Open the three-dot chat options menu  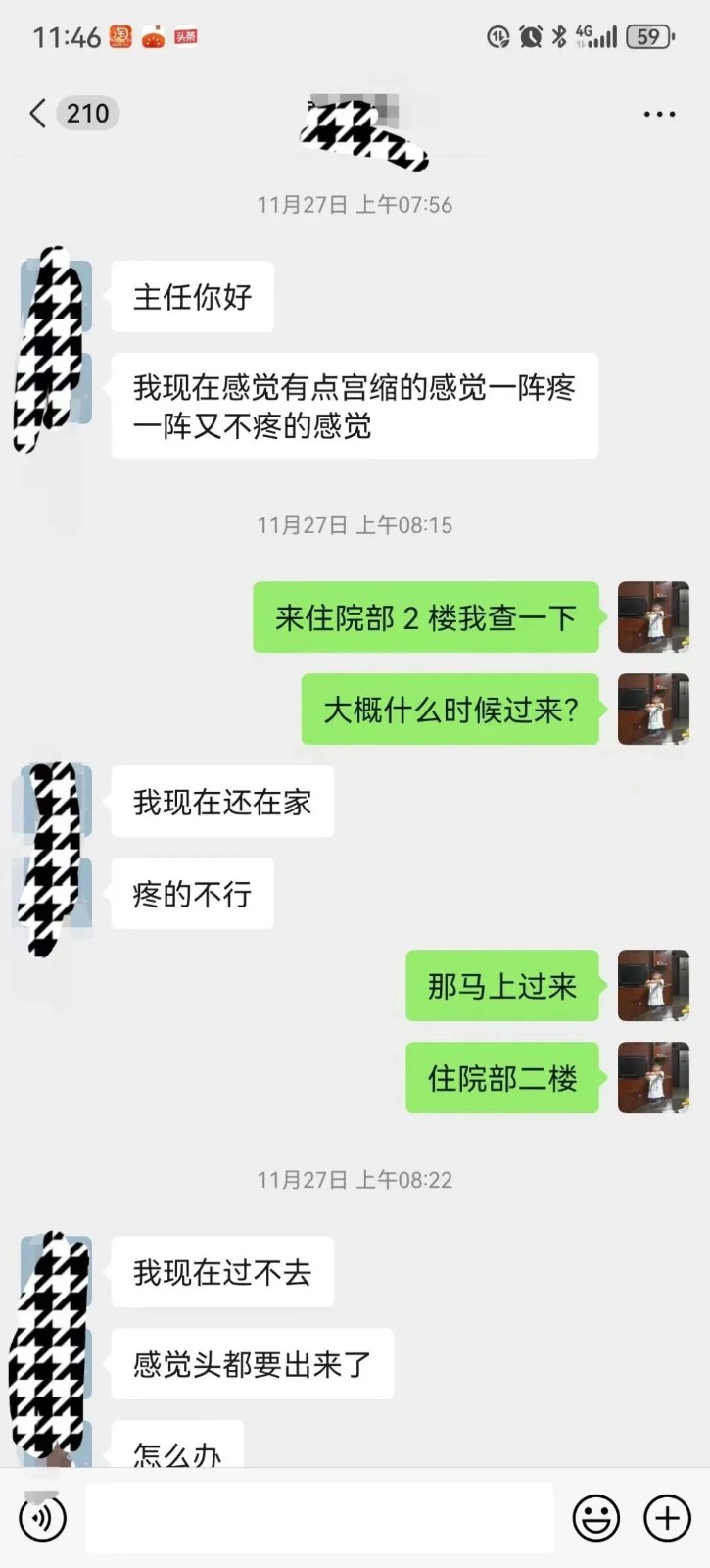pyautogui.click(x=659, y=115)
